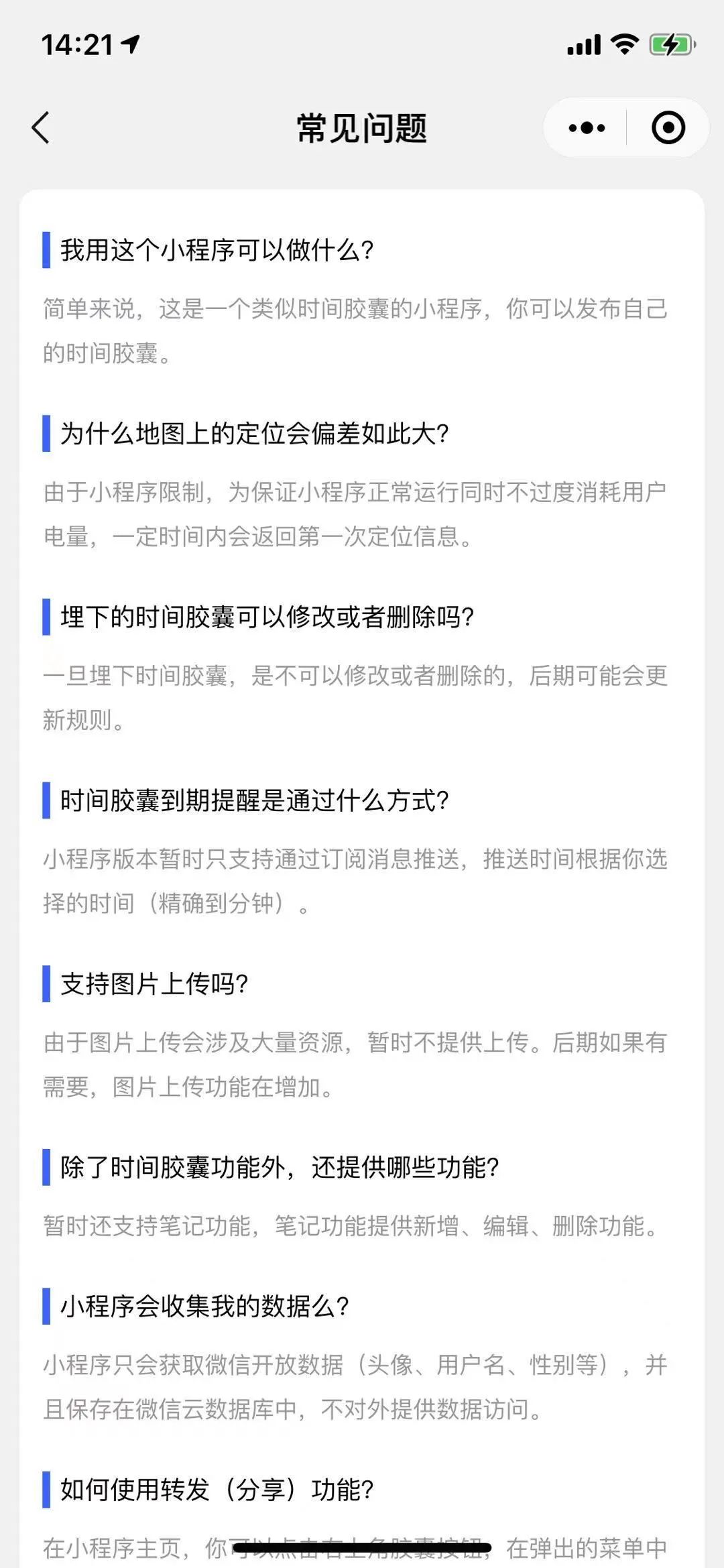
Task: Open the mini program three-dot menu
Action: (x=587, y=127)
